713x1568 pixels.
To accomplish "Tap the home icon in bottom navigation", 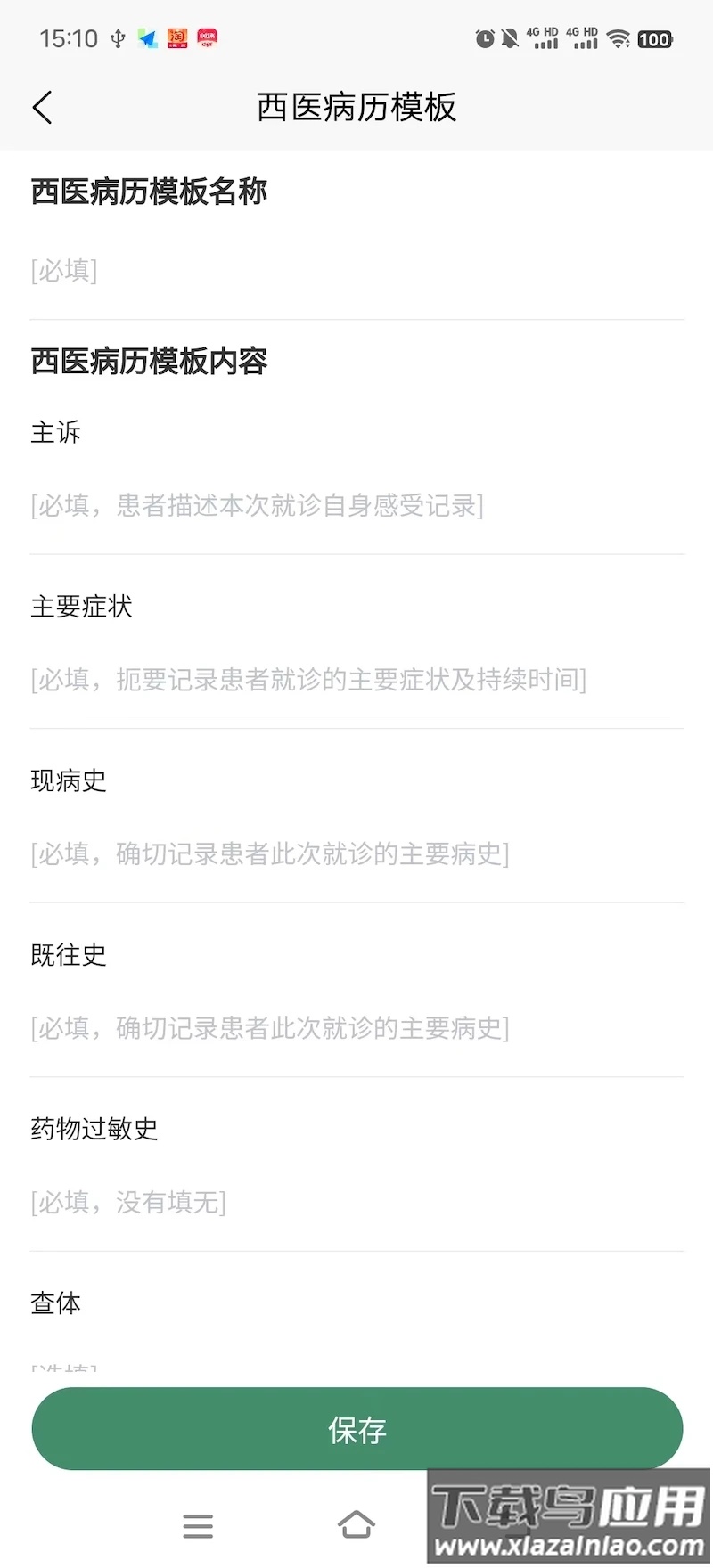I will point(356,1525).
